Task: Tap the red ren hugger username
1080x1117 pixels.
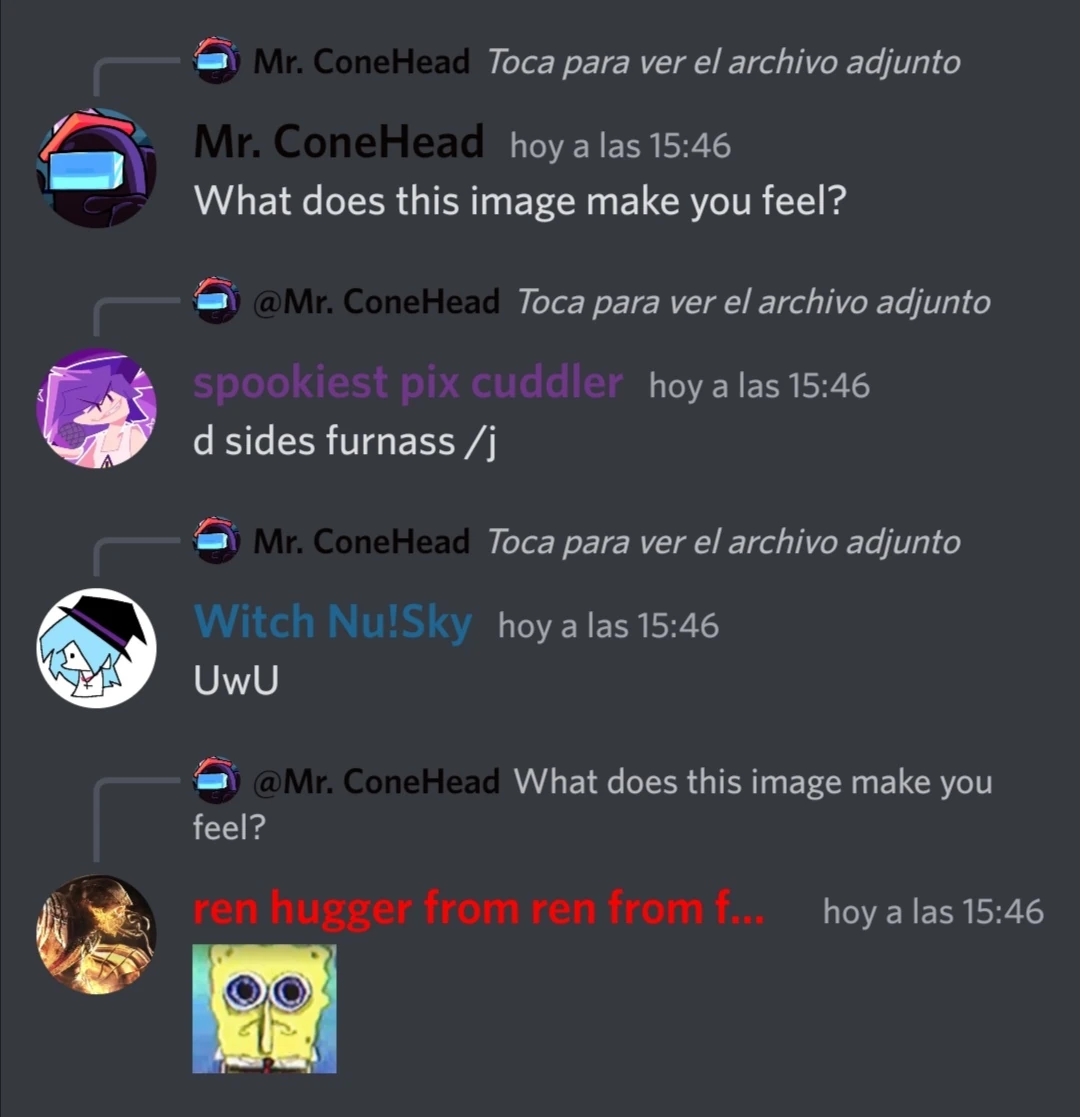Action: (478, 910)
